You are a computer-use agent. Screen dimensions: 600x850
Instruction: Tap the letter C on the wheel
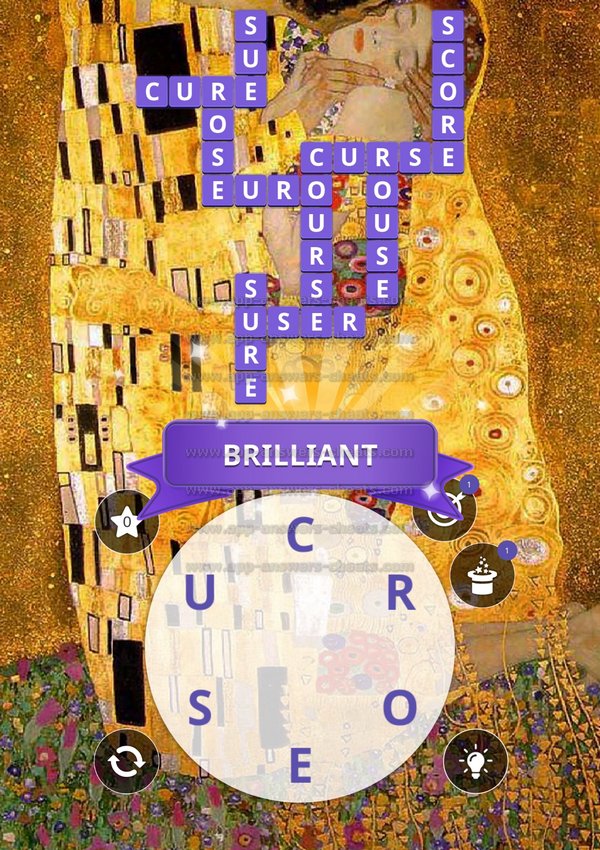300,536
